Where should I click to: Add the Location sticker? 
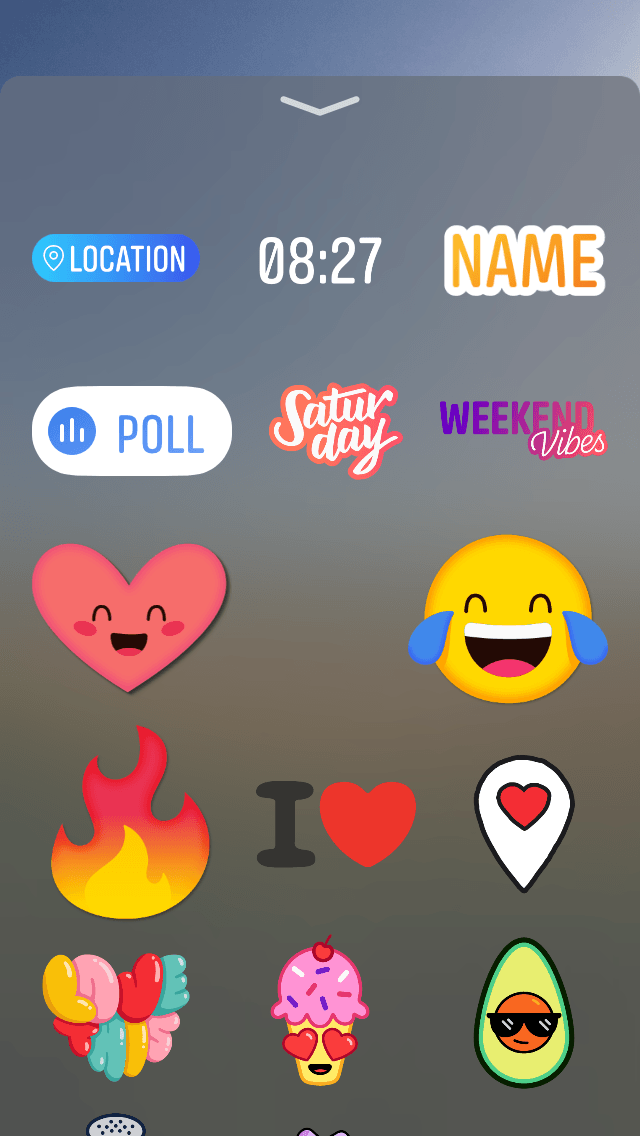116,259
